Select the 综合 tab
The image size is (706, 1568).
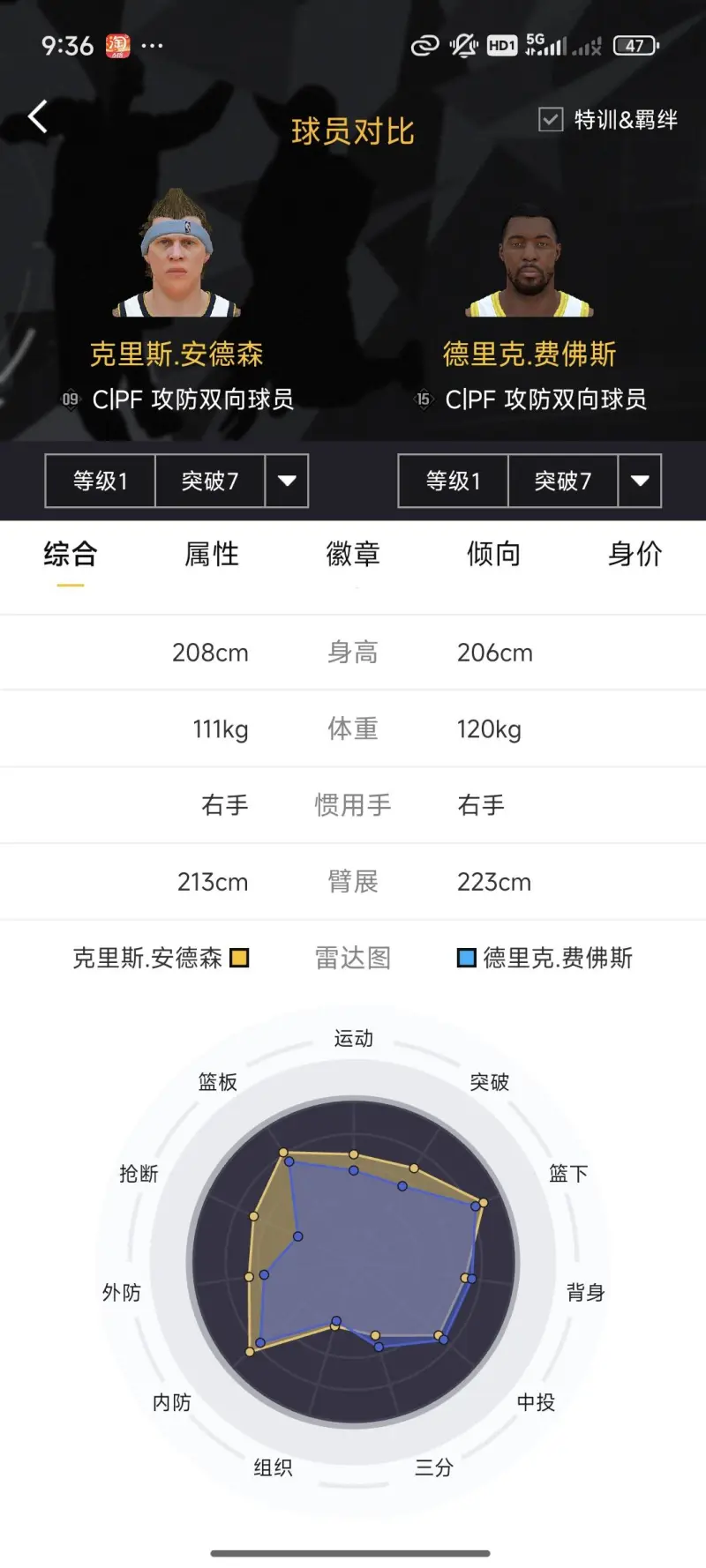coord(71,554)
